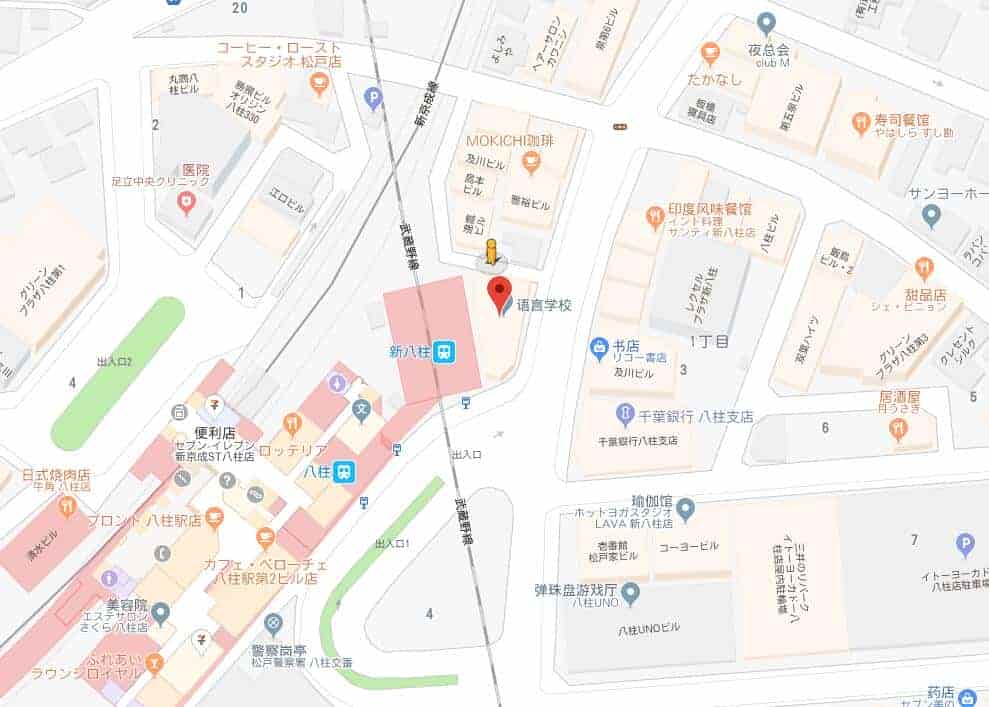Tap the 警察岗亭 police box marker
989x707 pixels.
pos(273,624)
